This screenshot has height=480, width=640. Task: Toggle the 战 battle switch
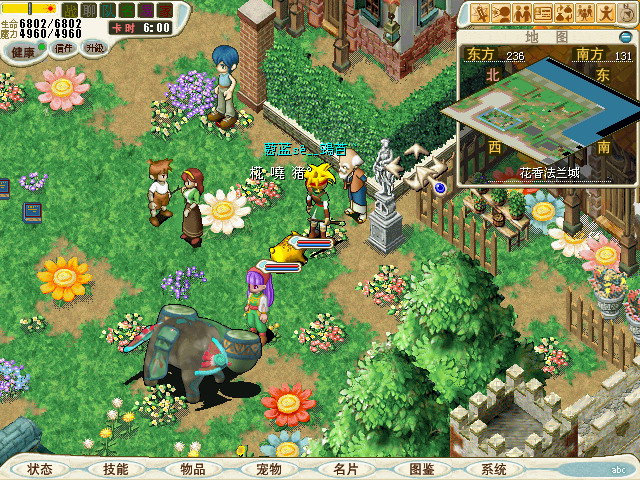coord(70,11)
